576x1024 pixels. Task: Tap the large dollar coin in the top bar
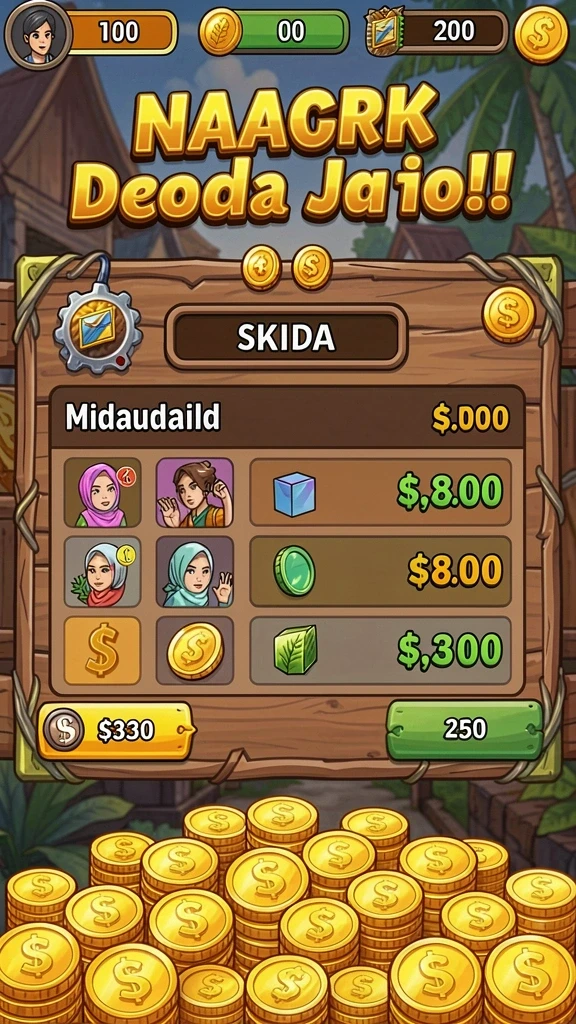541,34
